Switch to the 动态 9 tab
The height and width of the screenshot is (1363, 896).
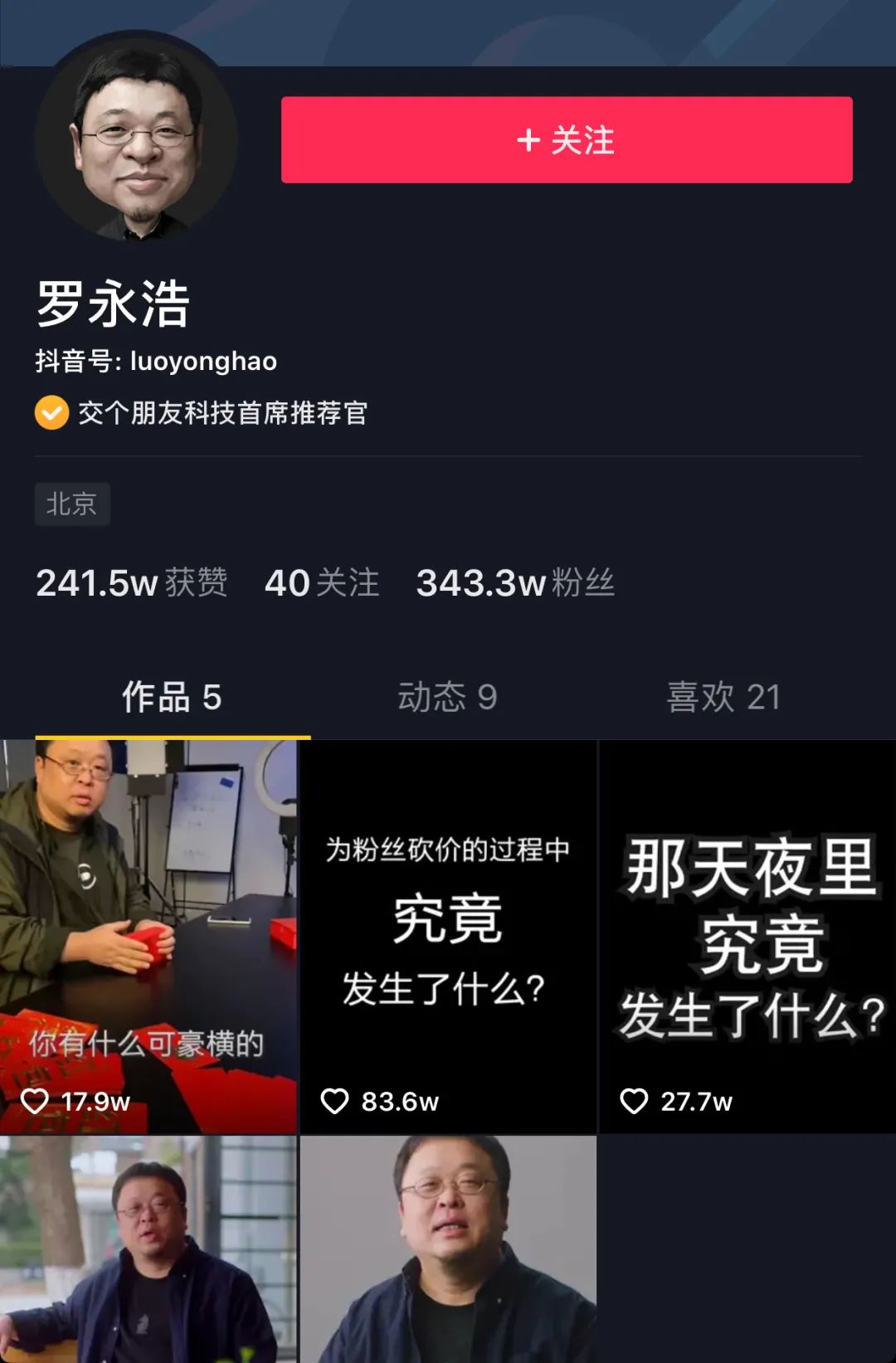pyautogui.click(x=447, y=697)
